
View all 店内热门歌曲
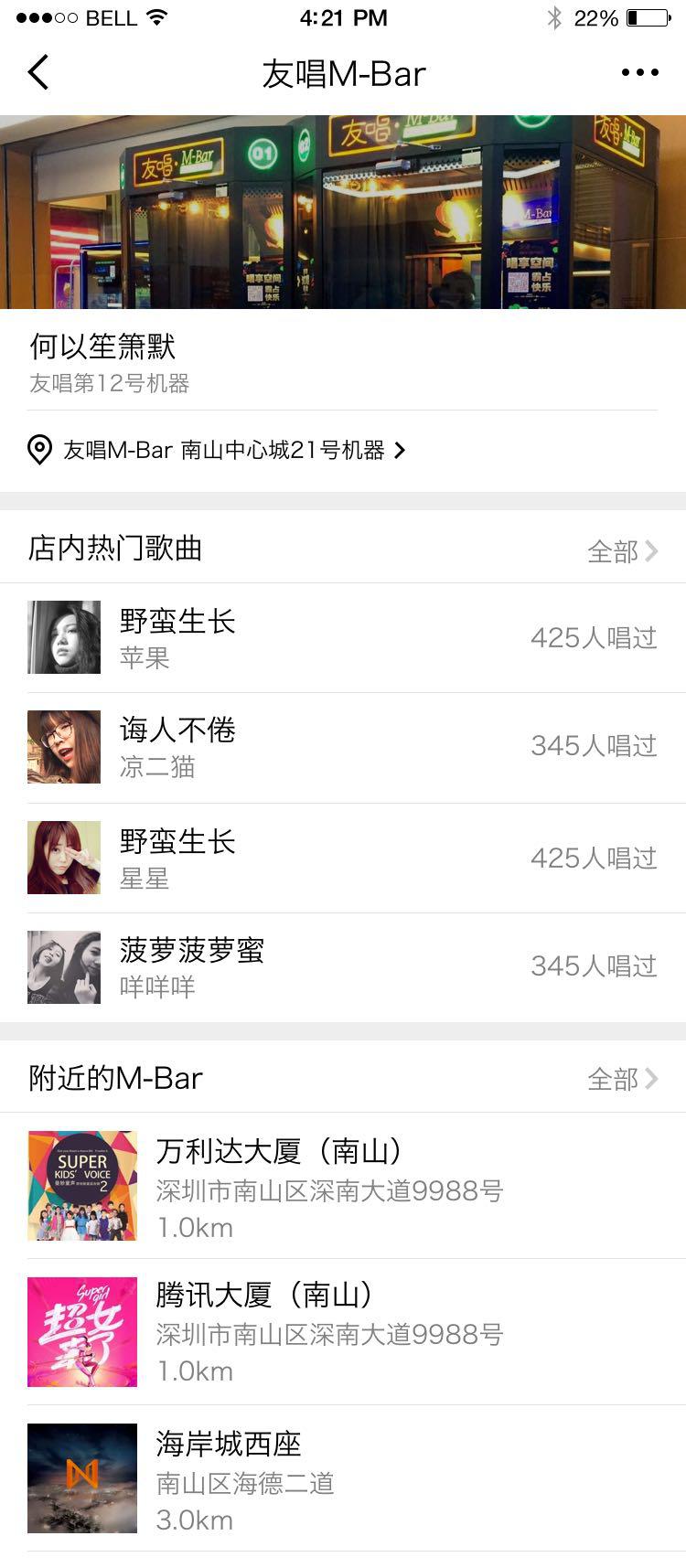tap(622, 550)
